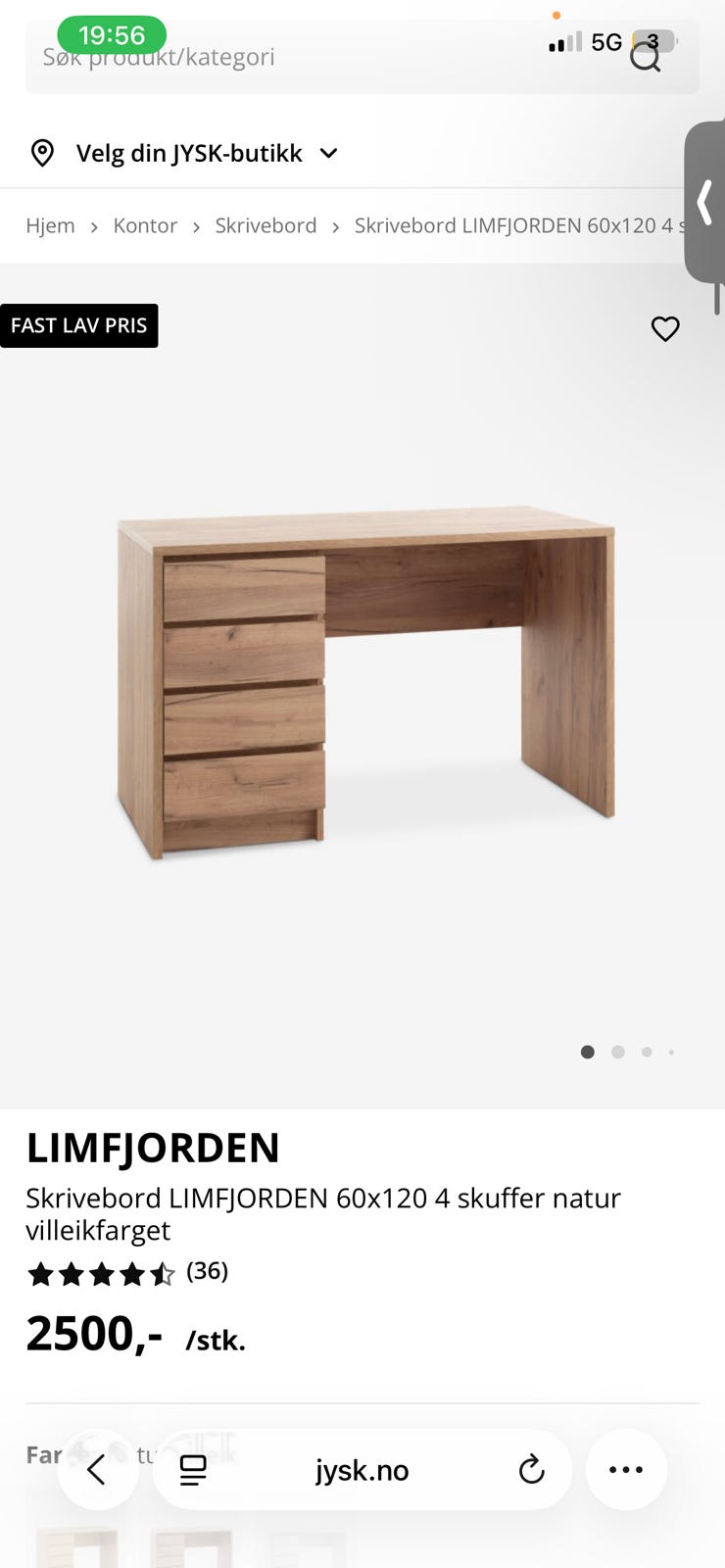
Task: Tap the back navigation arrow
Action: [x=97, y=1470]
